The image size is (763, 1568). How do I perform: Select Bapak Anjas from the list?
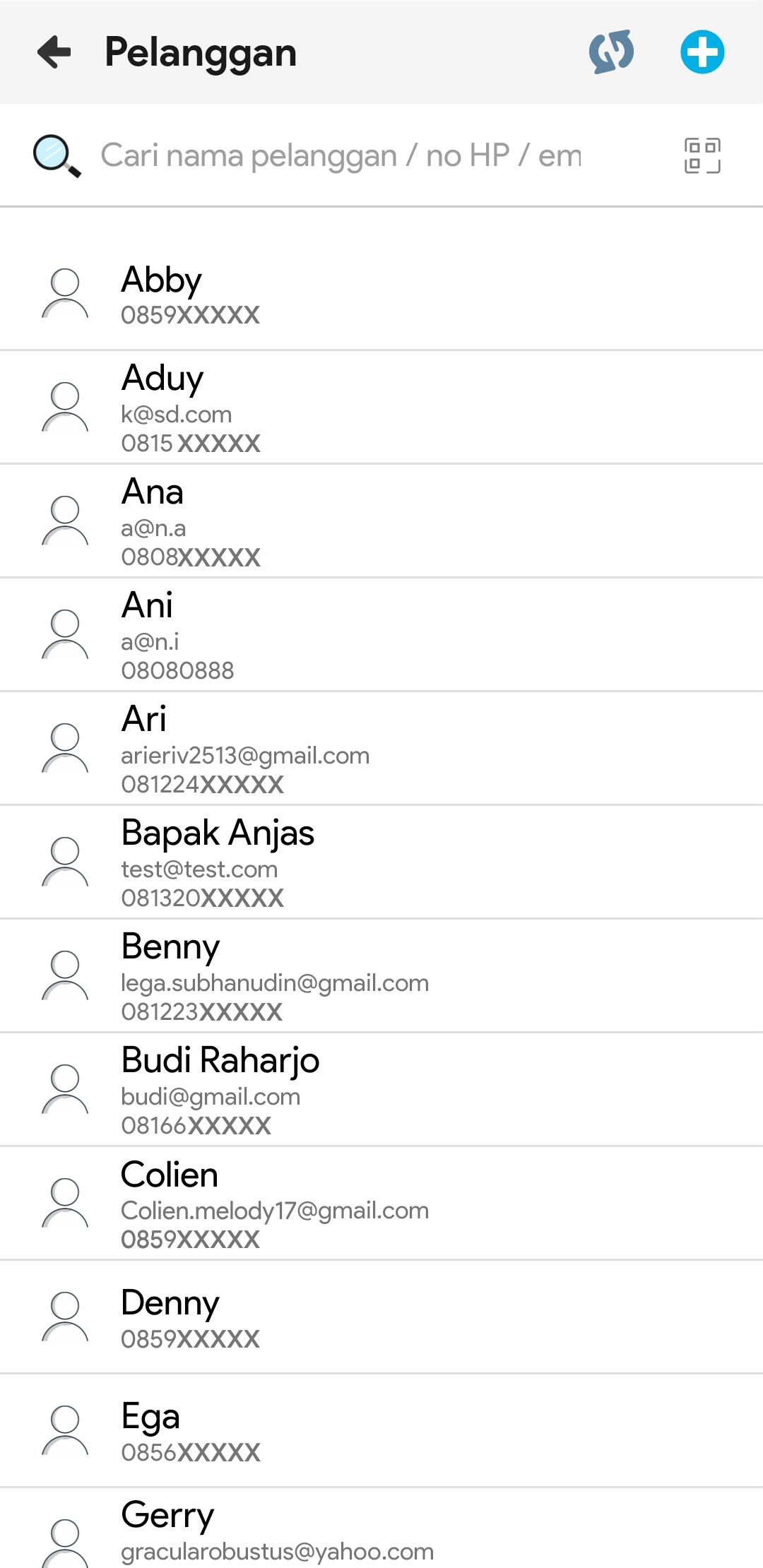(x=381, y=862)
